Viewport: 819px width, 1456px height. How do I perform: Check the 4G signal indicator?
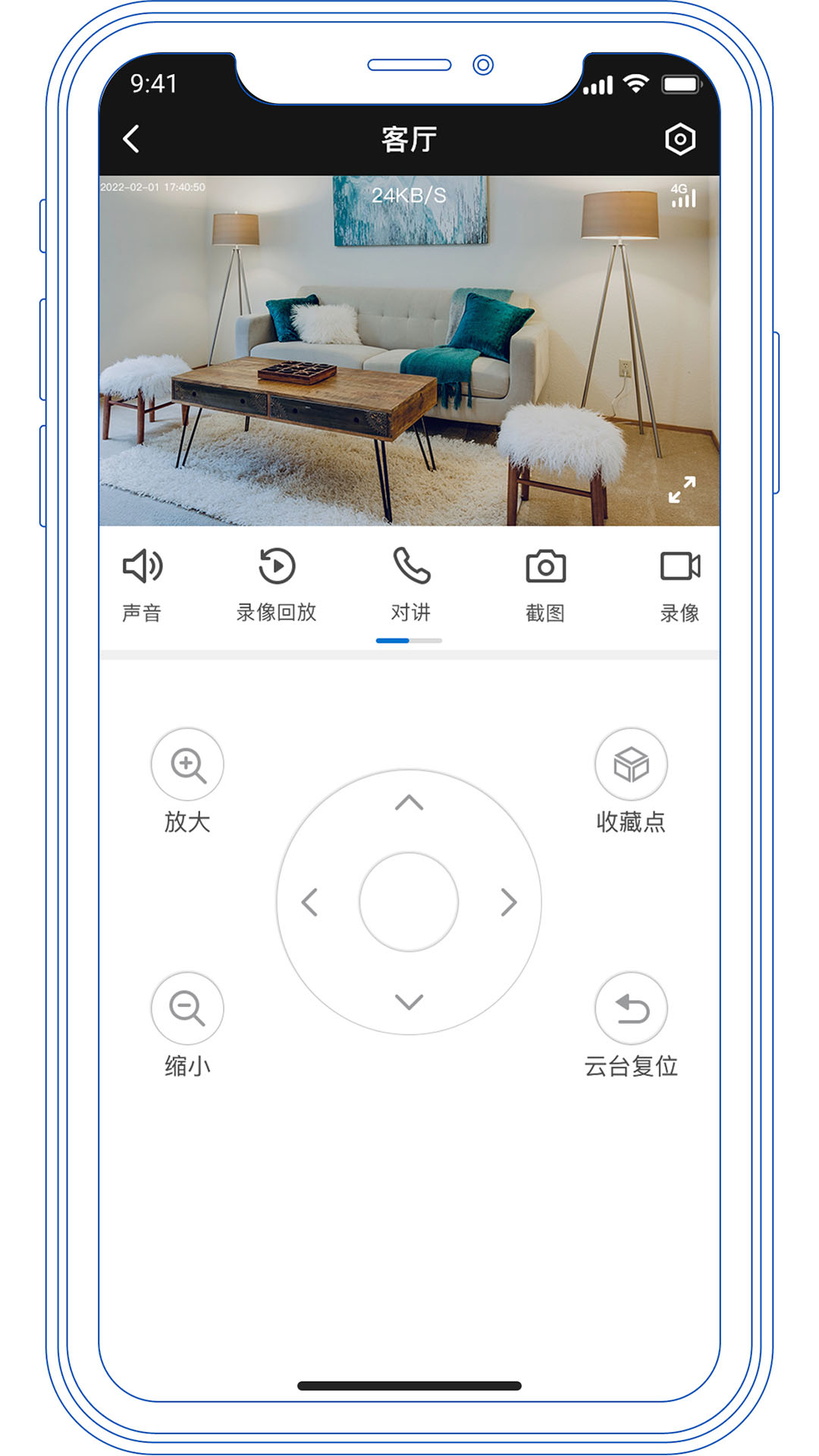[682, 196]
